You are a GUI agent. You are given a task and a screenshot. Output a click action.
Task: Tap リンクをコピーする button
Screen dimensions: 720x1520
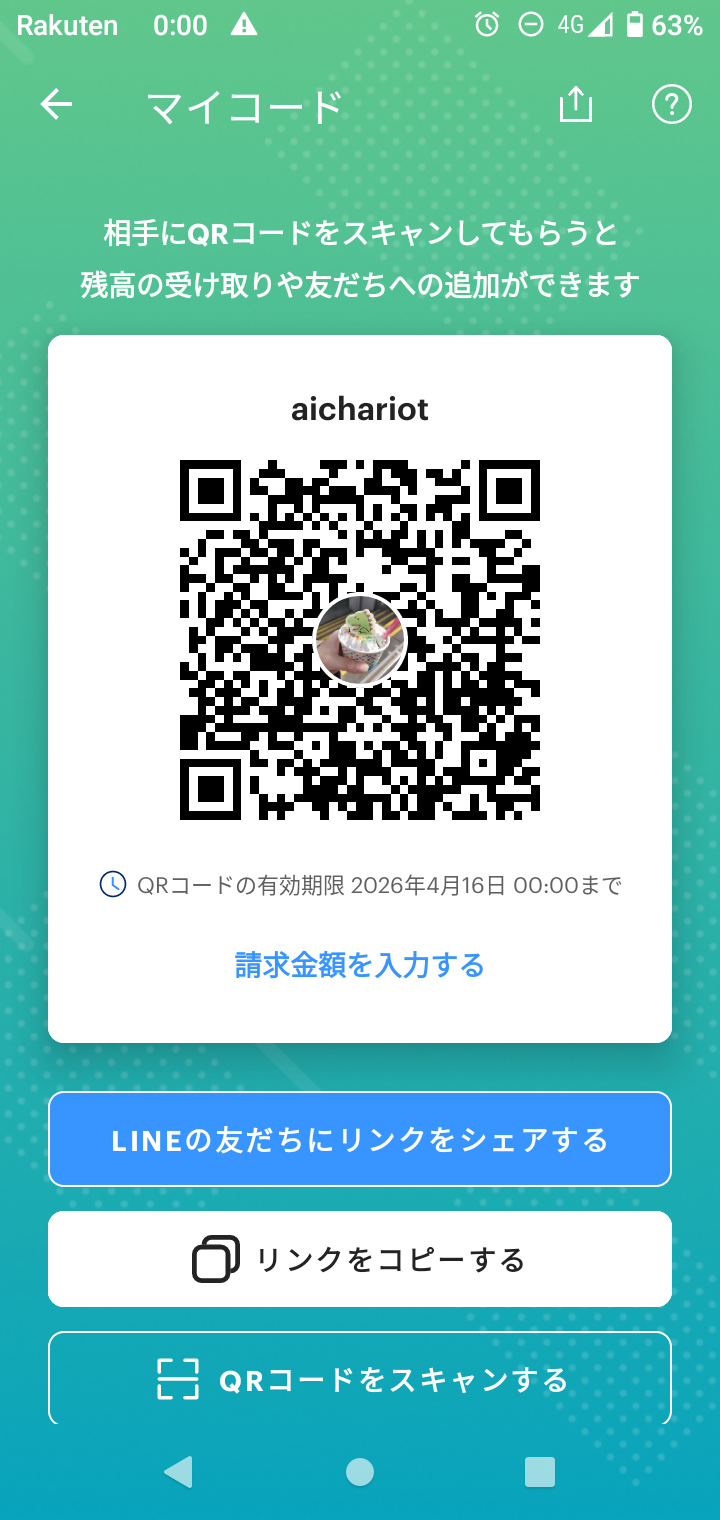pos(360,1259)
